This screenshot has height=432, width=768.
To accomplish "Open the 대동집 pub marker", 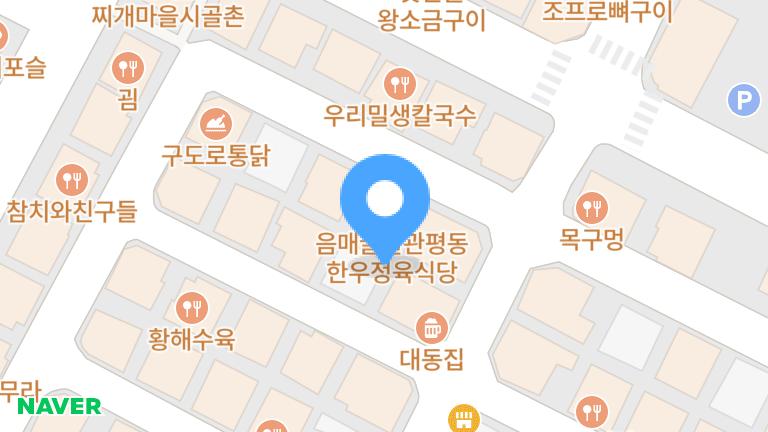I will coord(432,326).
